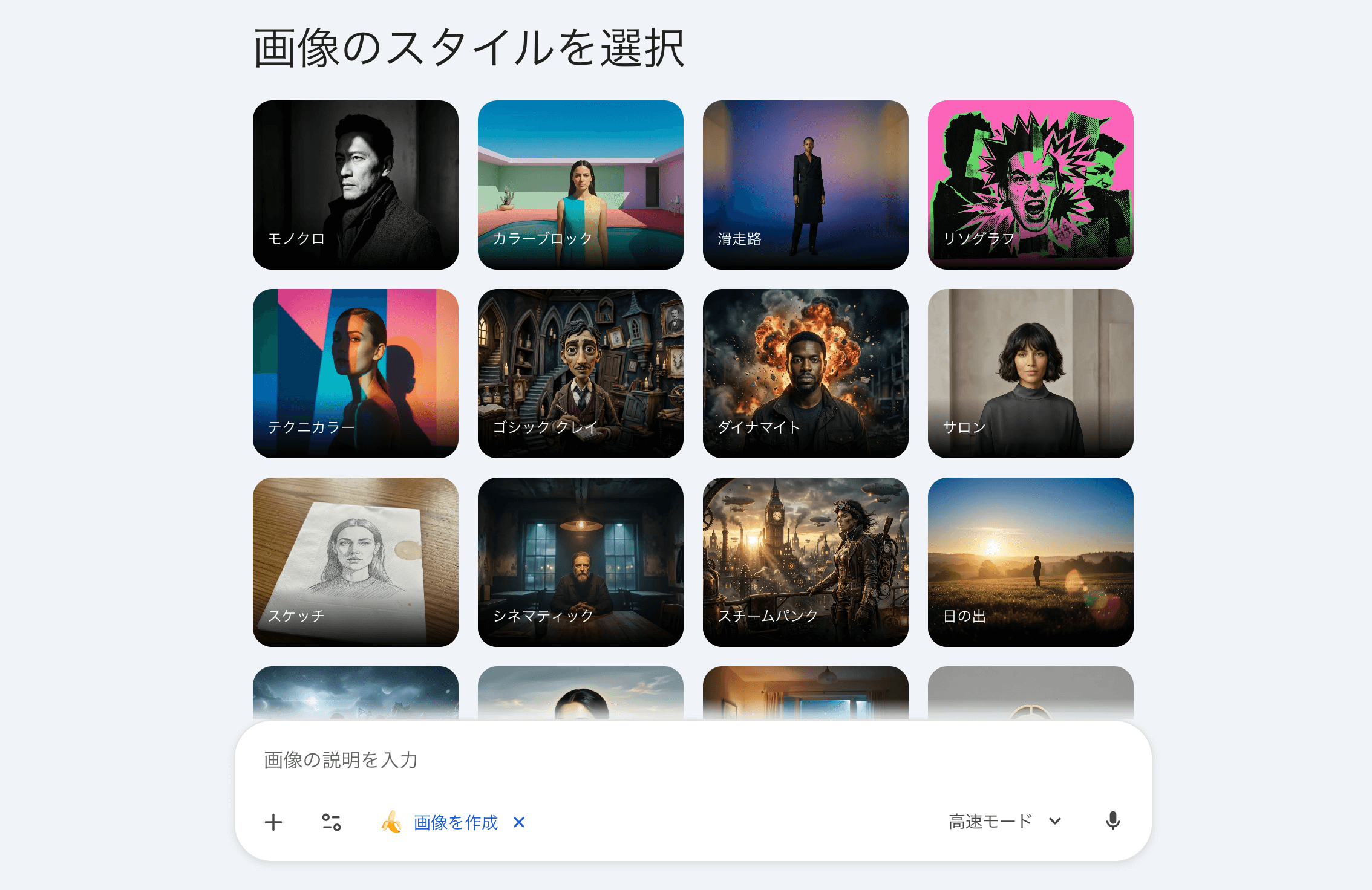Open the ゴシック クレイ style
Image resolution: width=1372 pixels, height=890 pixels.
point(580,373)
